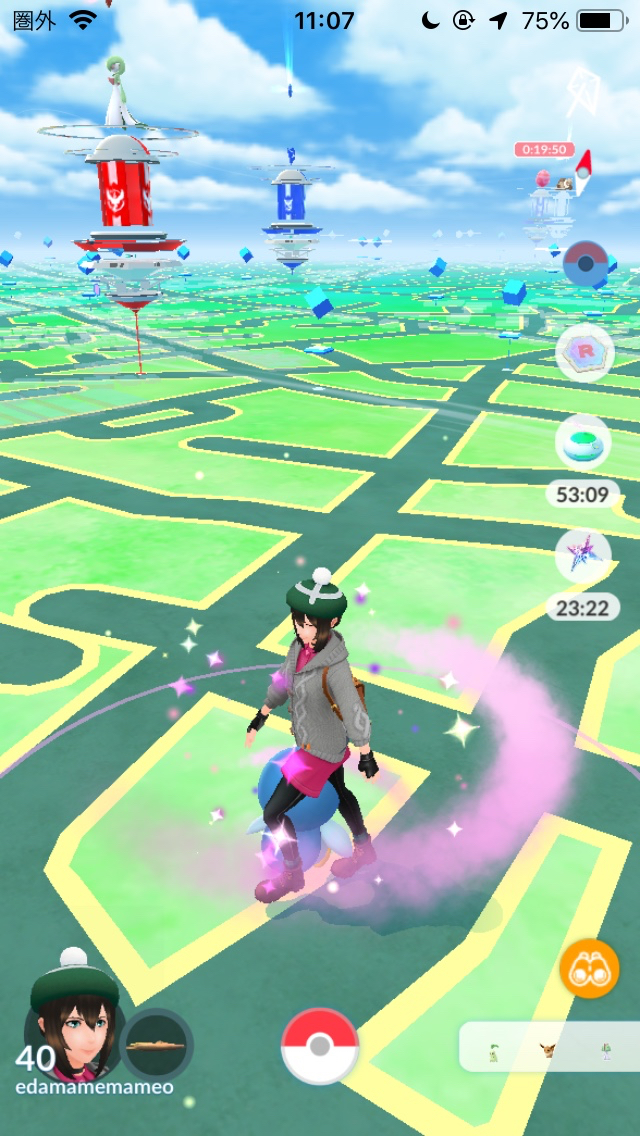Screen dimensions: 640x1136
Task: Check the active incense timer icon
Action: 583,442
